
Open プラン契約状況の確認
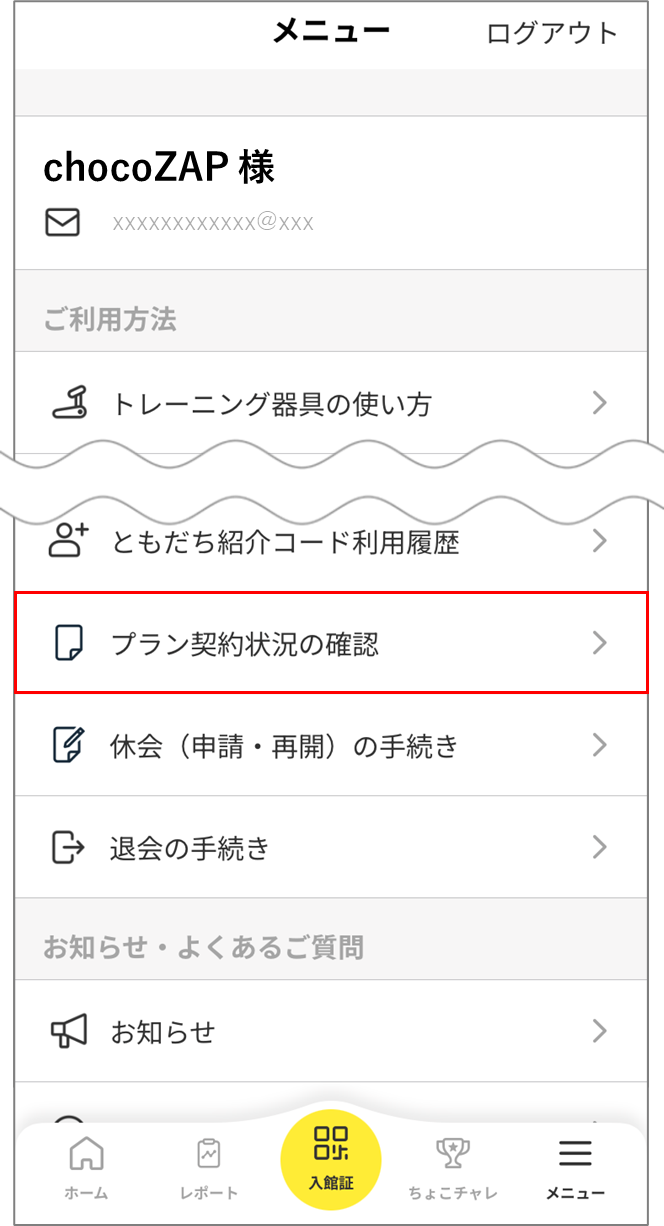click(x=330, y=643)
